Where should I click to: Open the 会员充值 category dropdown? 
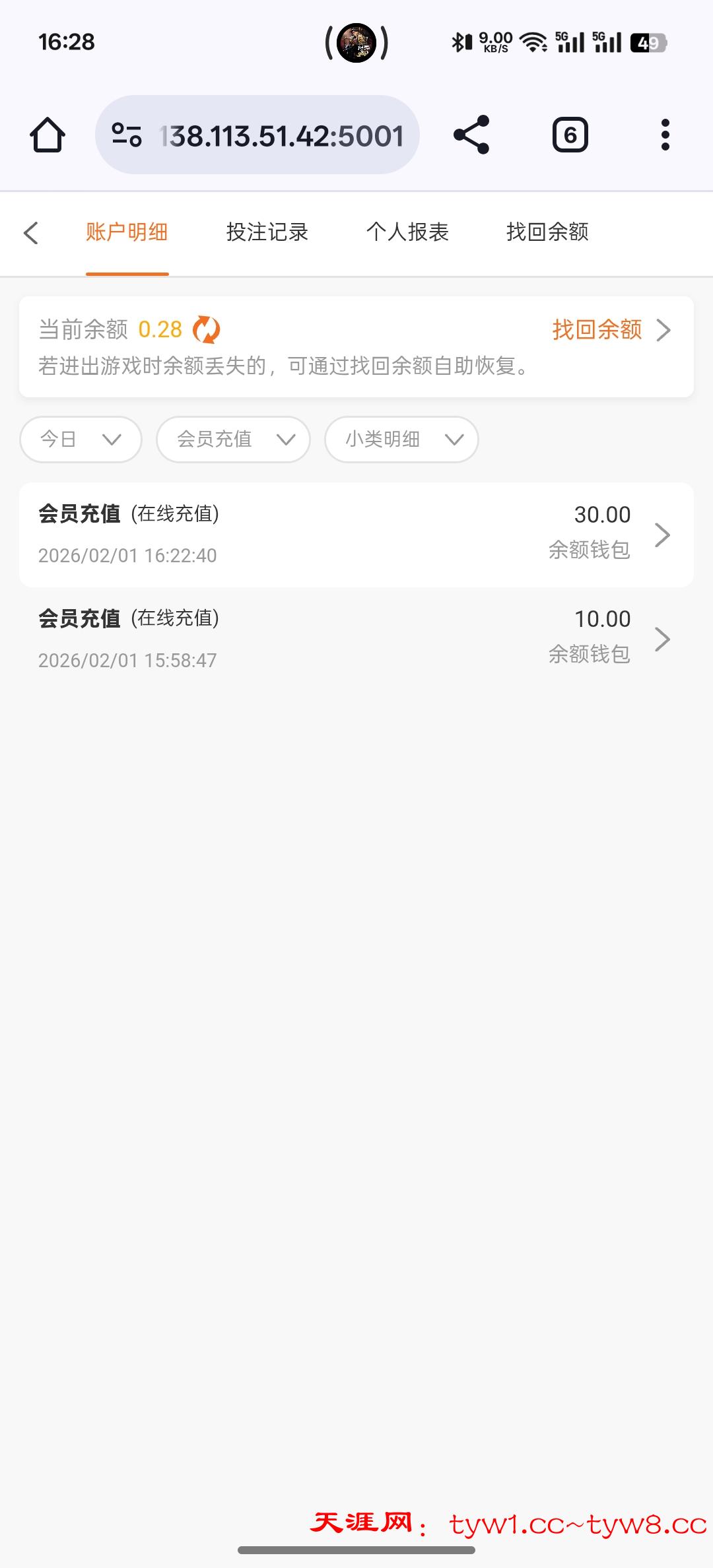(232, 440)
